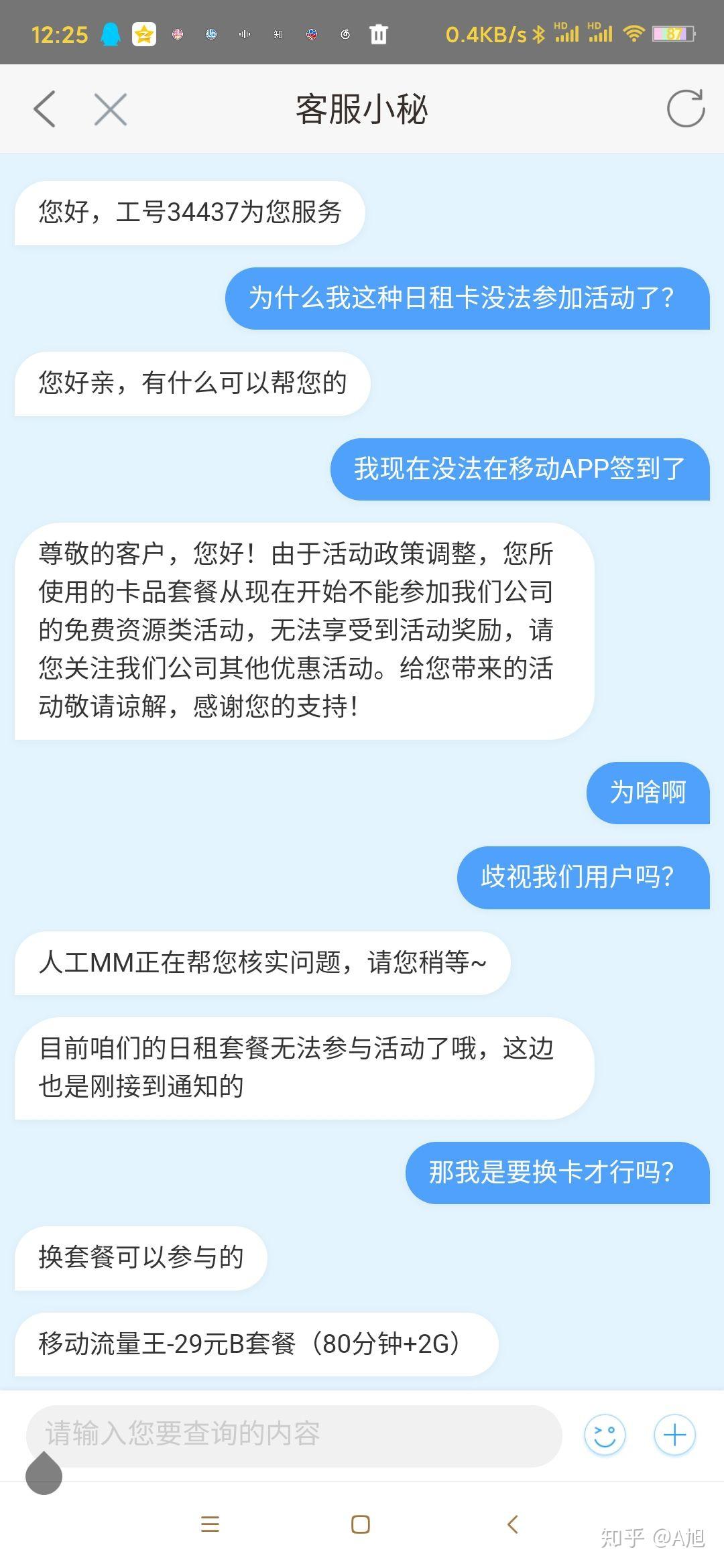Close the 客服小秘 chat page
The height and width of the screenshot is (1568, 724).
pyautogui.click(x=111, y=109)
